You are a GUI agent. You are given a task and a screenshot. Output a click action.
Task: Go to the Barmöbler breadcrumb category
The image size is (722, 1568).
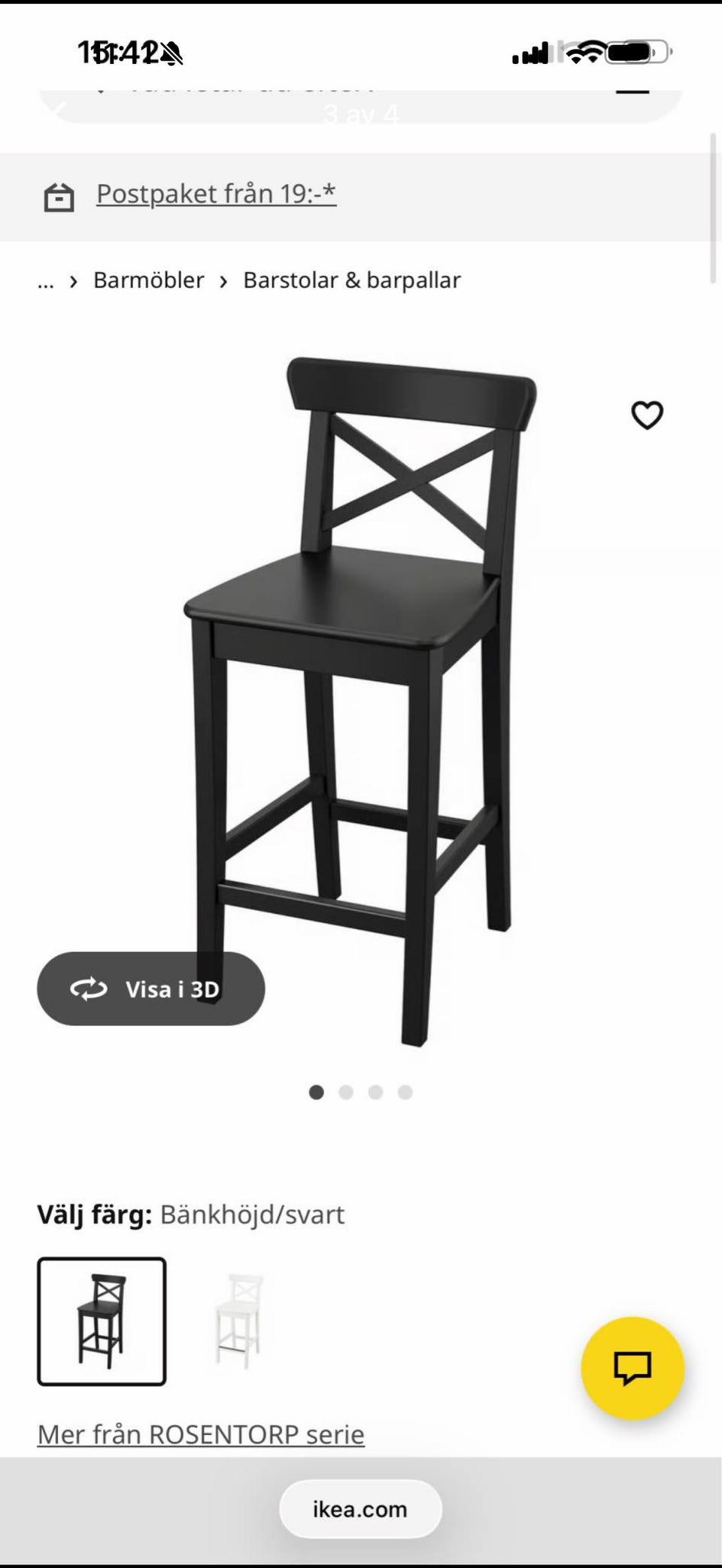(148, 280)
